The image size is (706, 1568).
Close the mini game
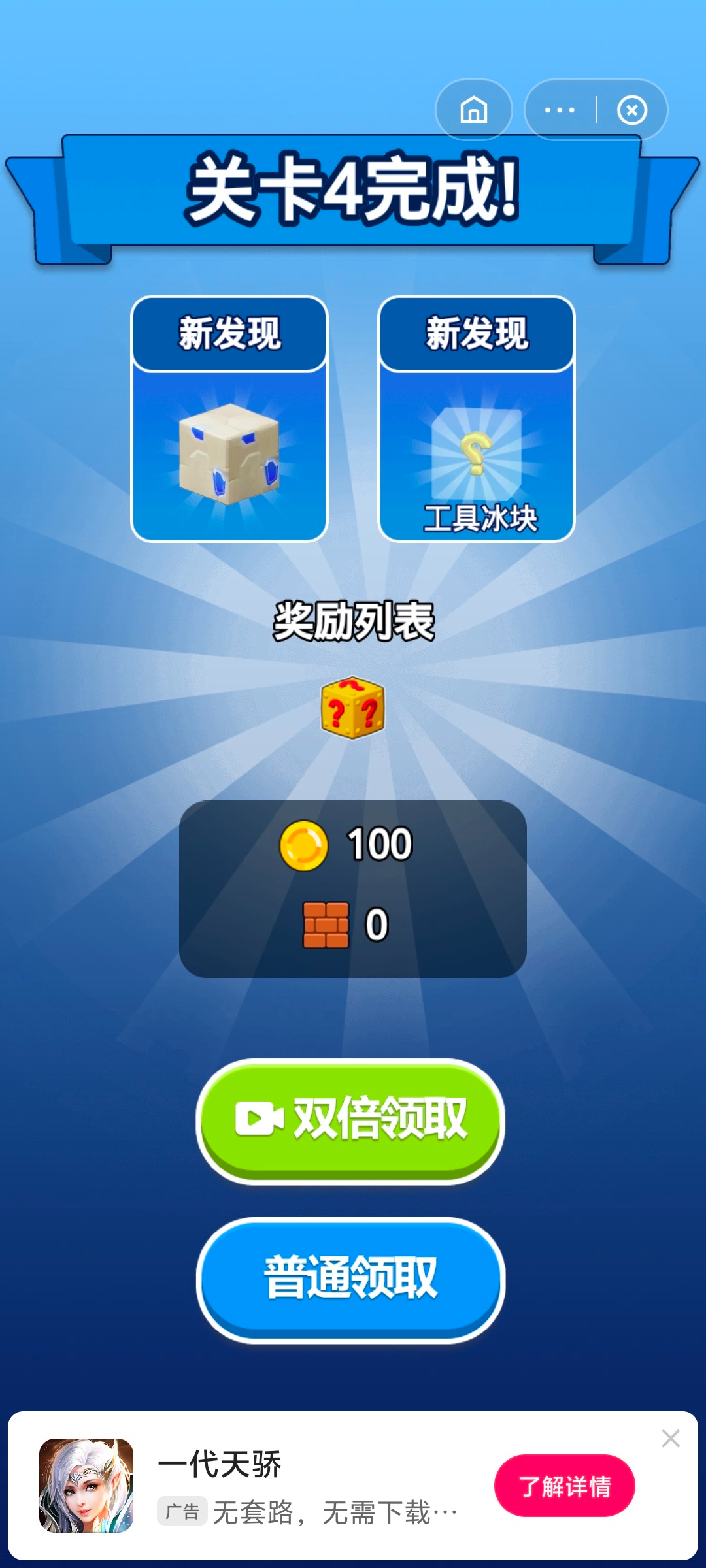click(x=632, y=110)
